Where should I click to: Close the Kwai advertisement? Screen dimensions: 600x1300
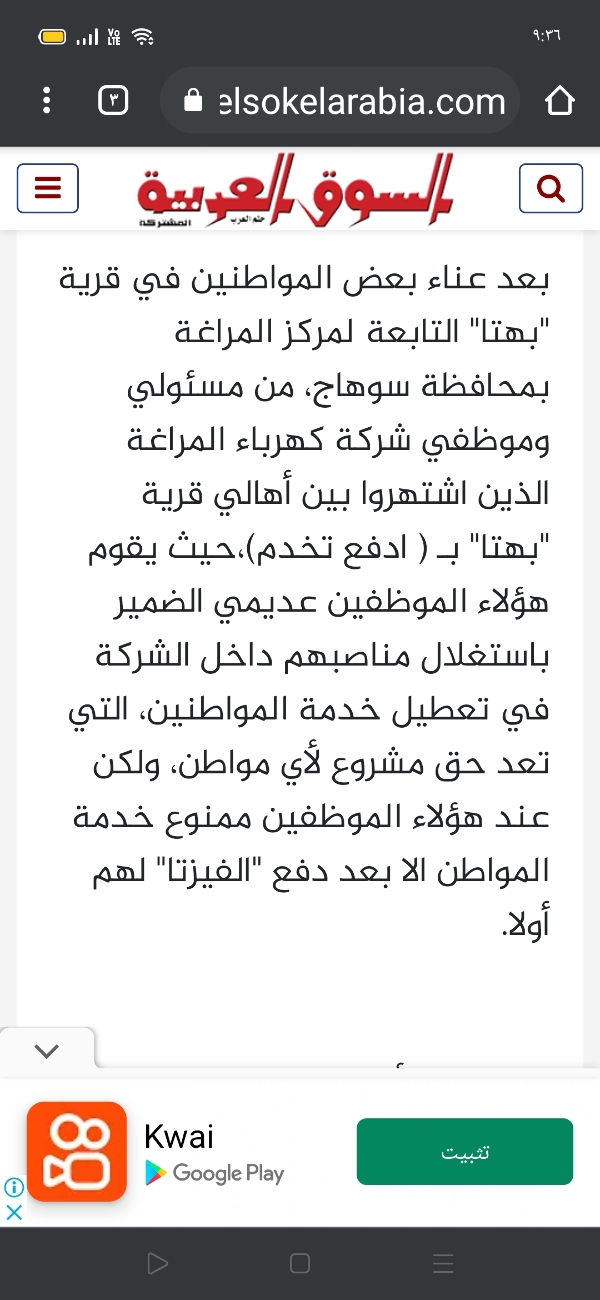14,1212
